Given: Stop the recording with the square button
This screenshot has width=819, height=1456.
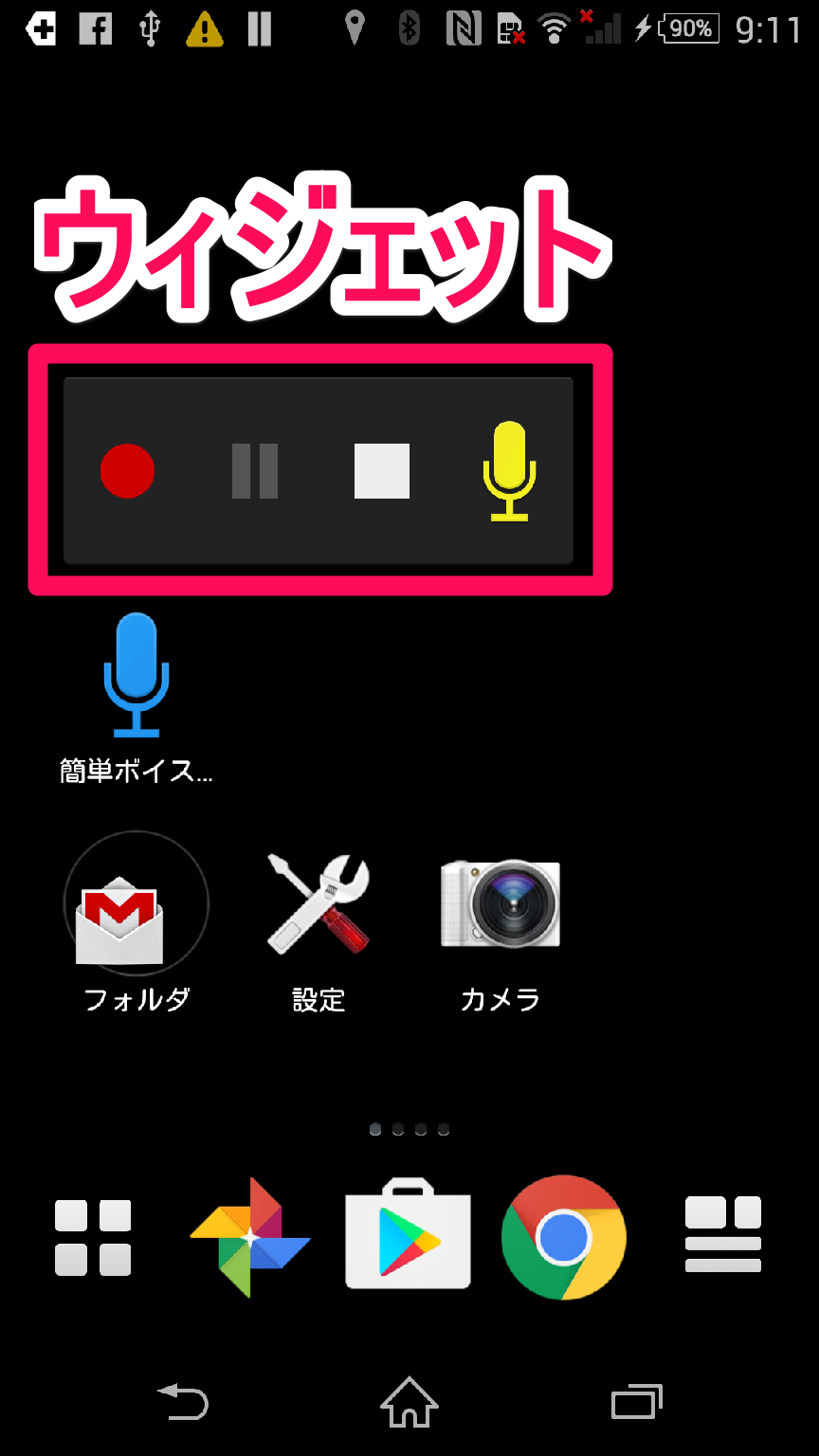Looking at the screenshot, I should [382, 471].
